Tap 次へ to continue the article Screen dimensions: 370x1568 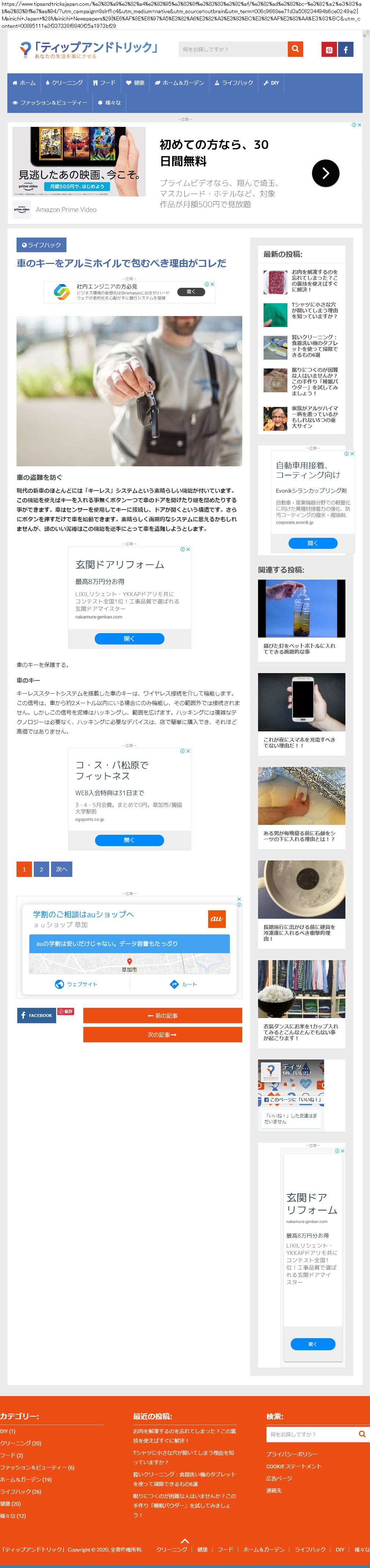62,869
